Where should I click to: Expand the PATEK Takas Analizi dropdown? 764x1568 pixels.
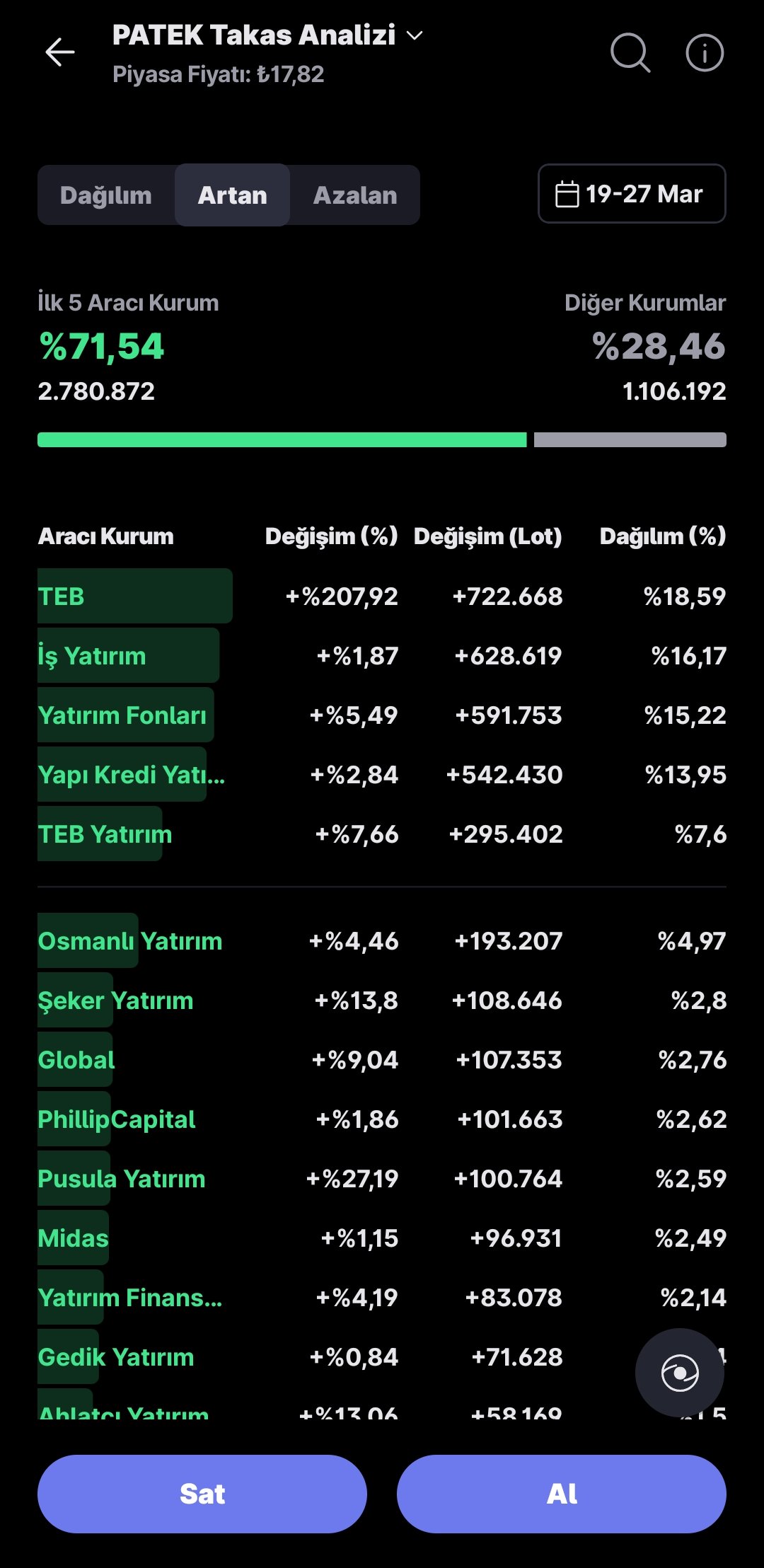(x=415, y=35)
